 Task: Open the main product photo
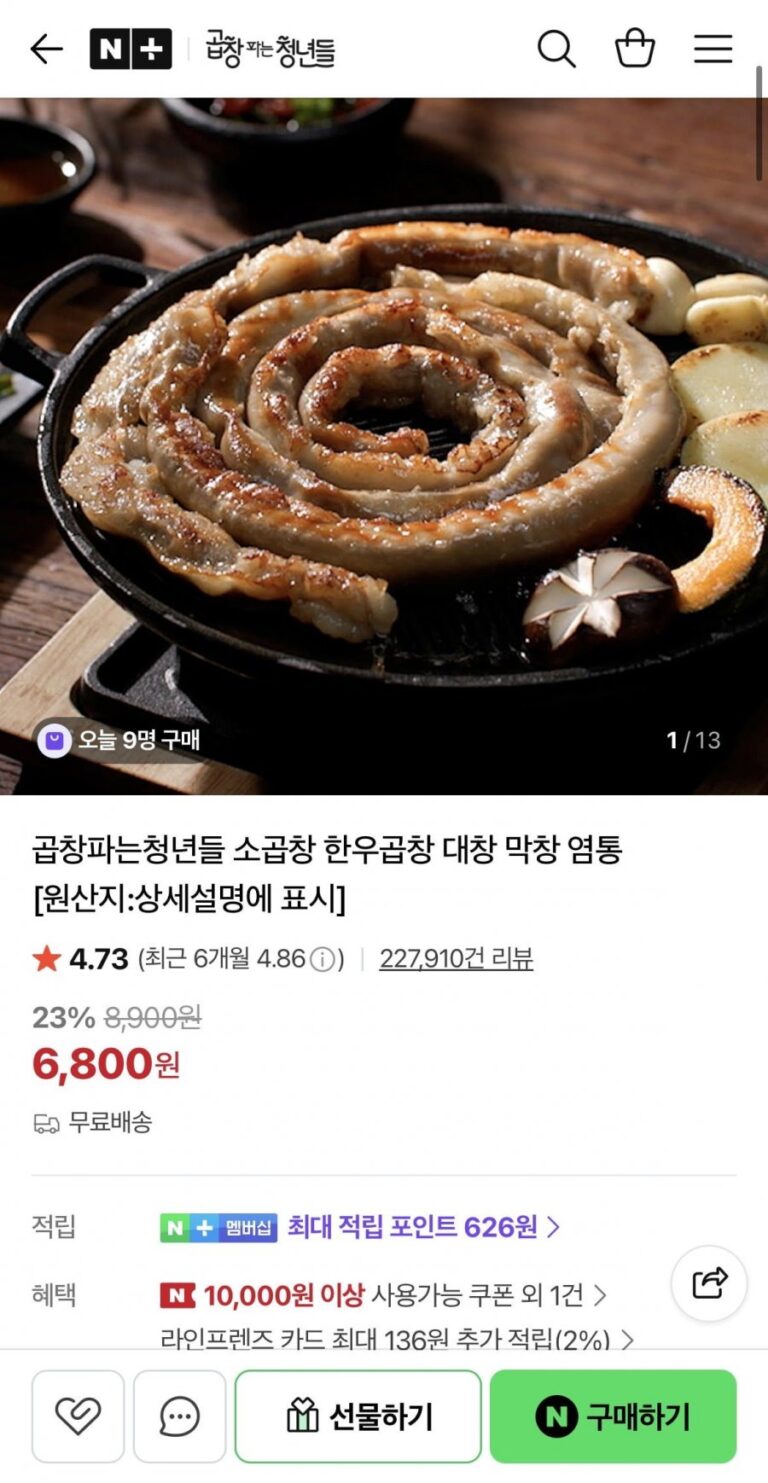[384, 446]
